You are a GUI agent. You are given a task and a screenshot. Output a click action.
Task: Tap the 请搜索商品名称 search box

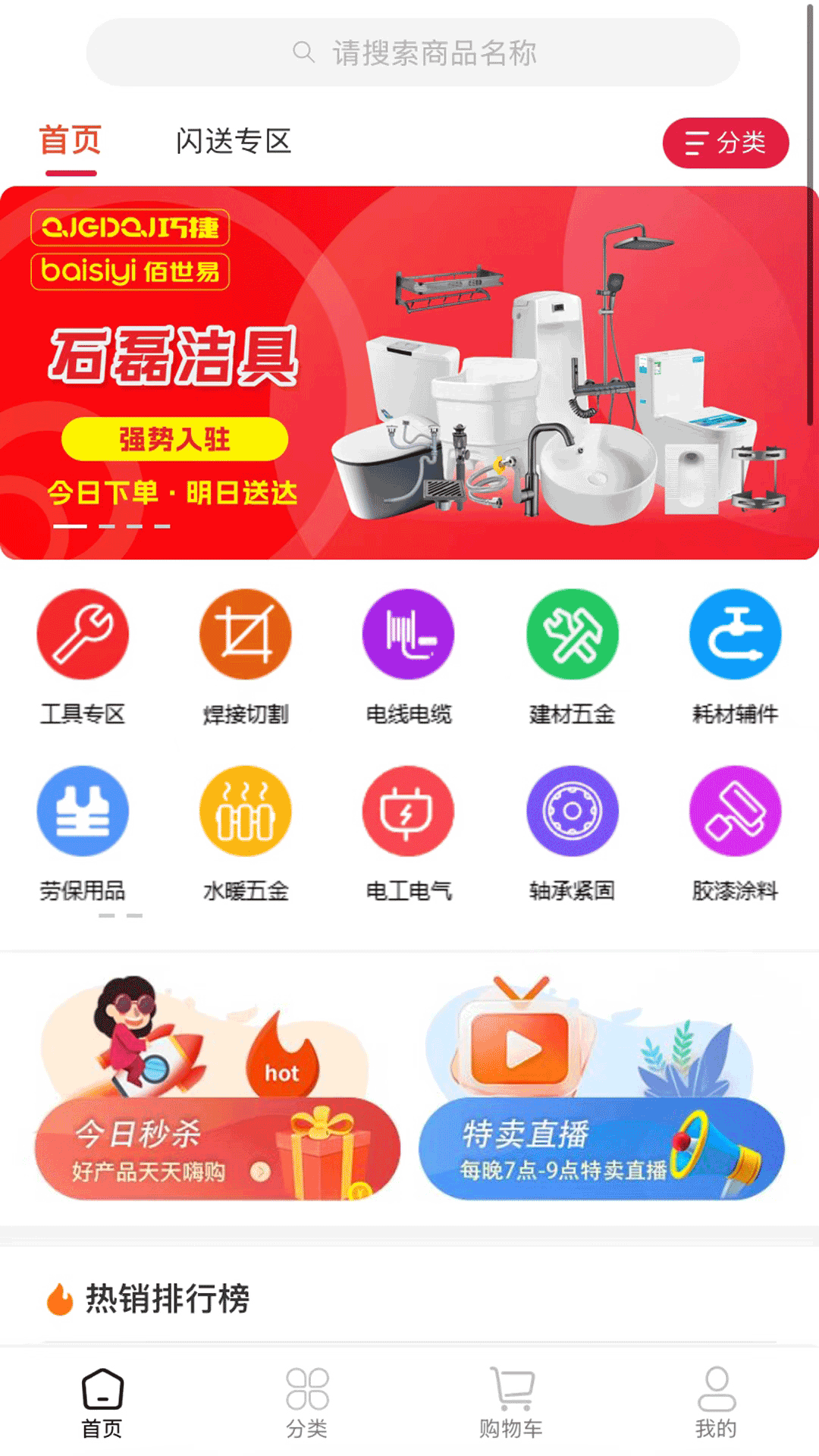[413, 52]
